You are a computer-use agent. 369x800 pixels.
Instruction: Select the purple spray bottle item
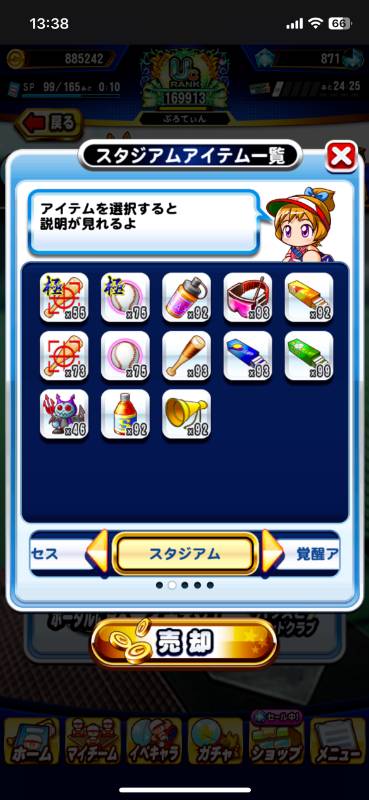(x=186, y=297)
